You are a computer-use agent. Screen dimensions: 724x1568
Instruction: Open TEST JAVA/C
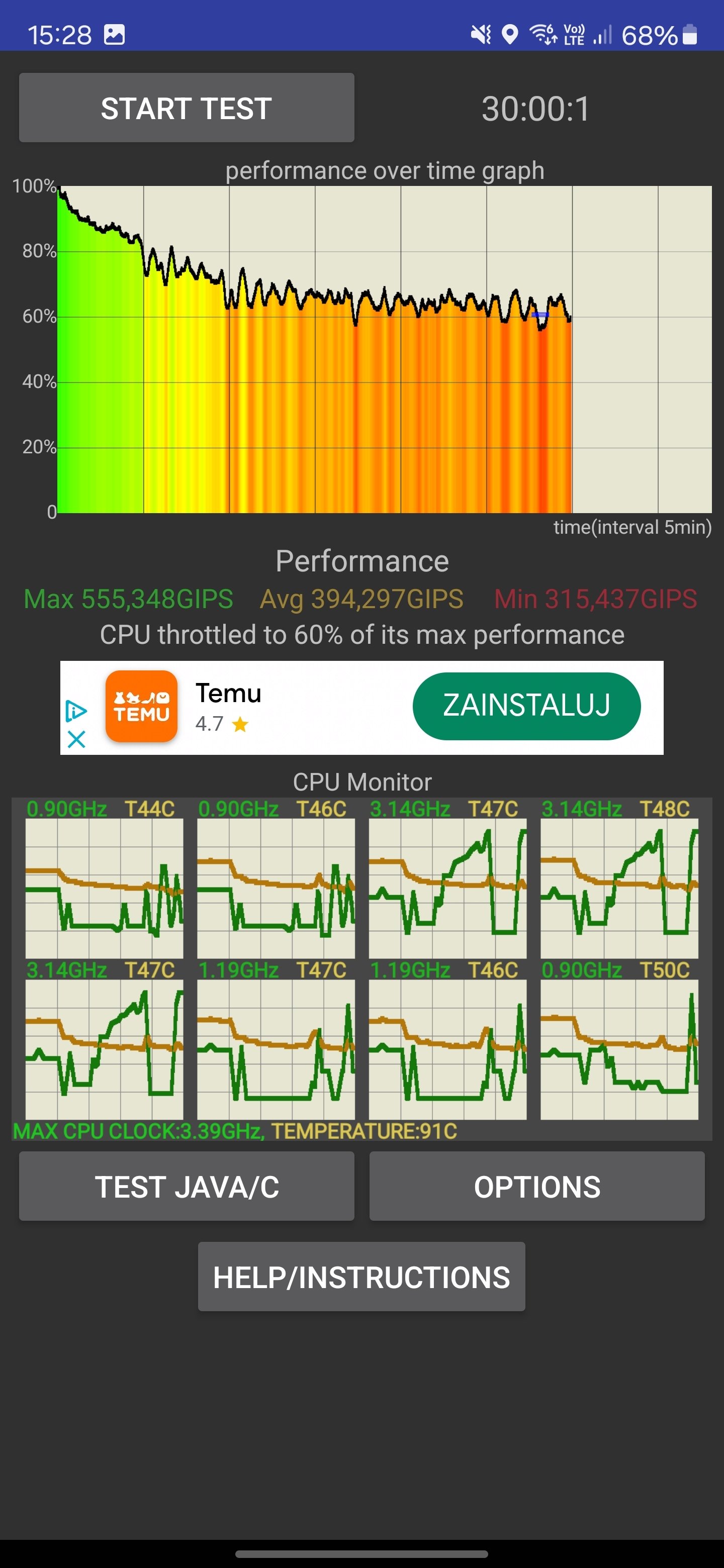187,1186
